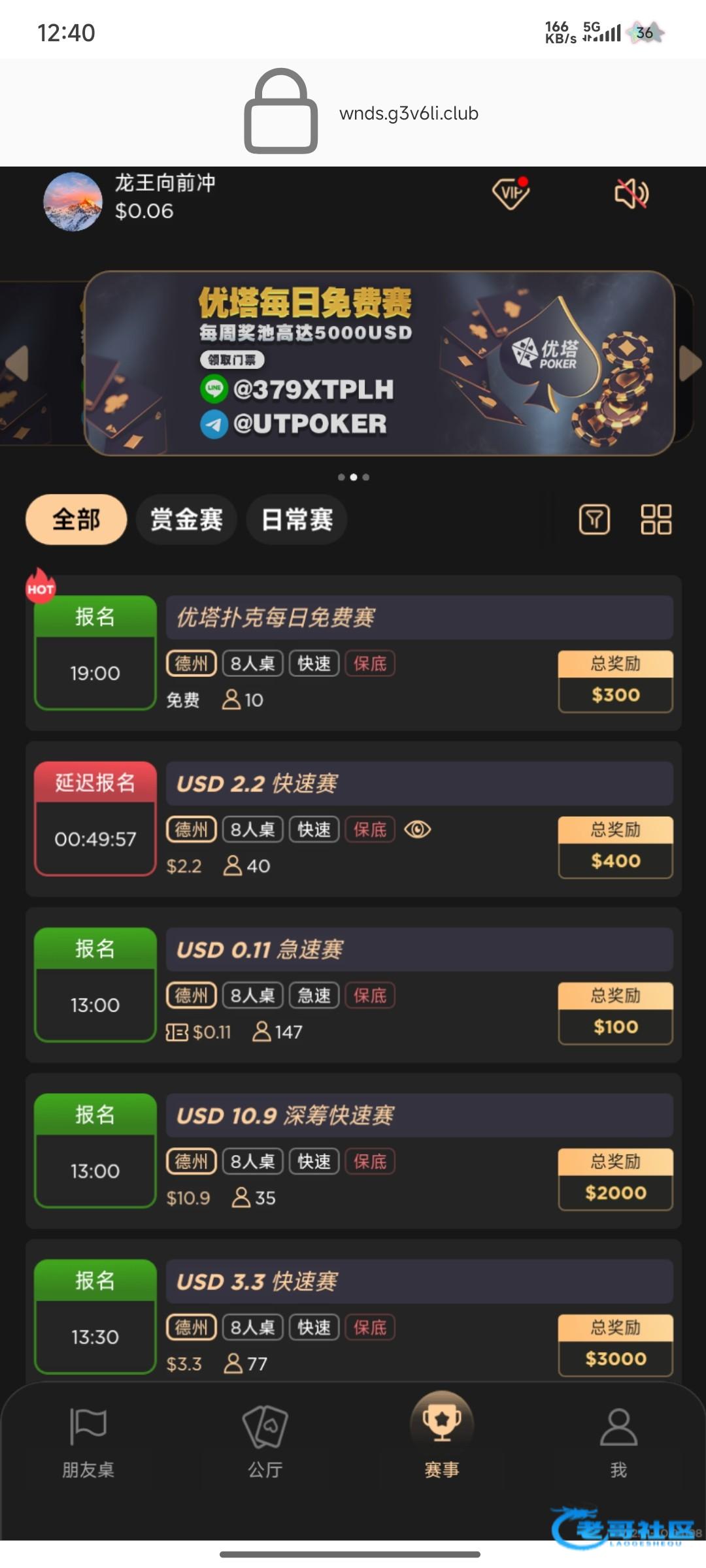Switch to grid view layout
This screenshot has height=1568, width=706.
(x=656, y=519)
